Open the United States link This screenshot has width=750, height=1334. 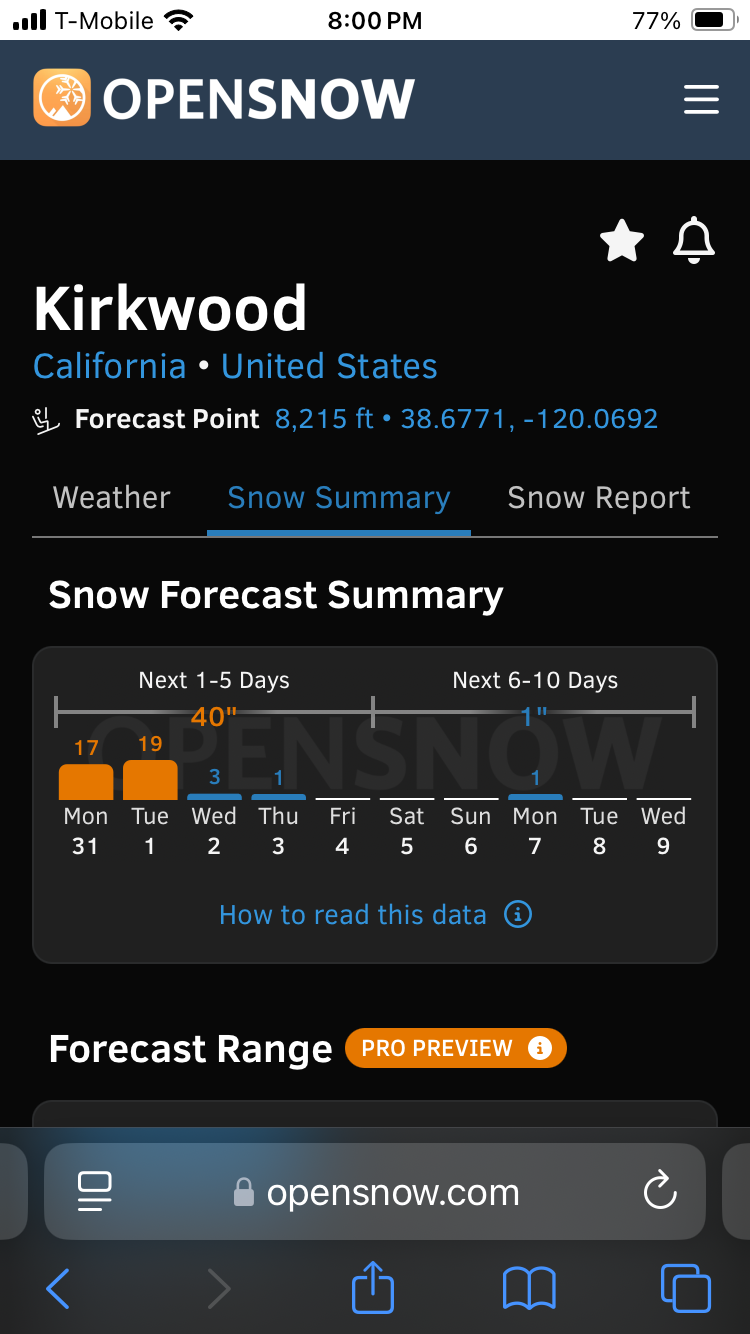(x=329, y=366)
